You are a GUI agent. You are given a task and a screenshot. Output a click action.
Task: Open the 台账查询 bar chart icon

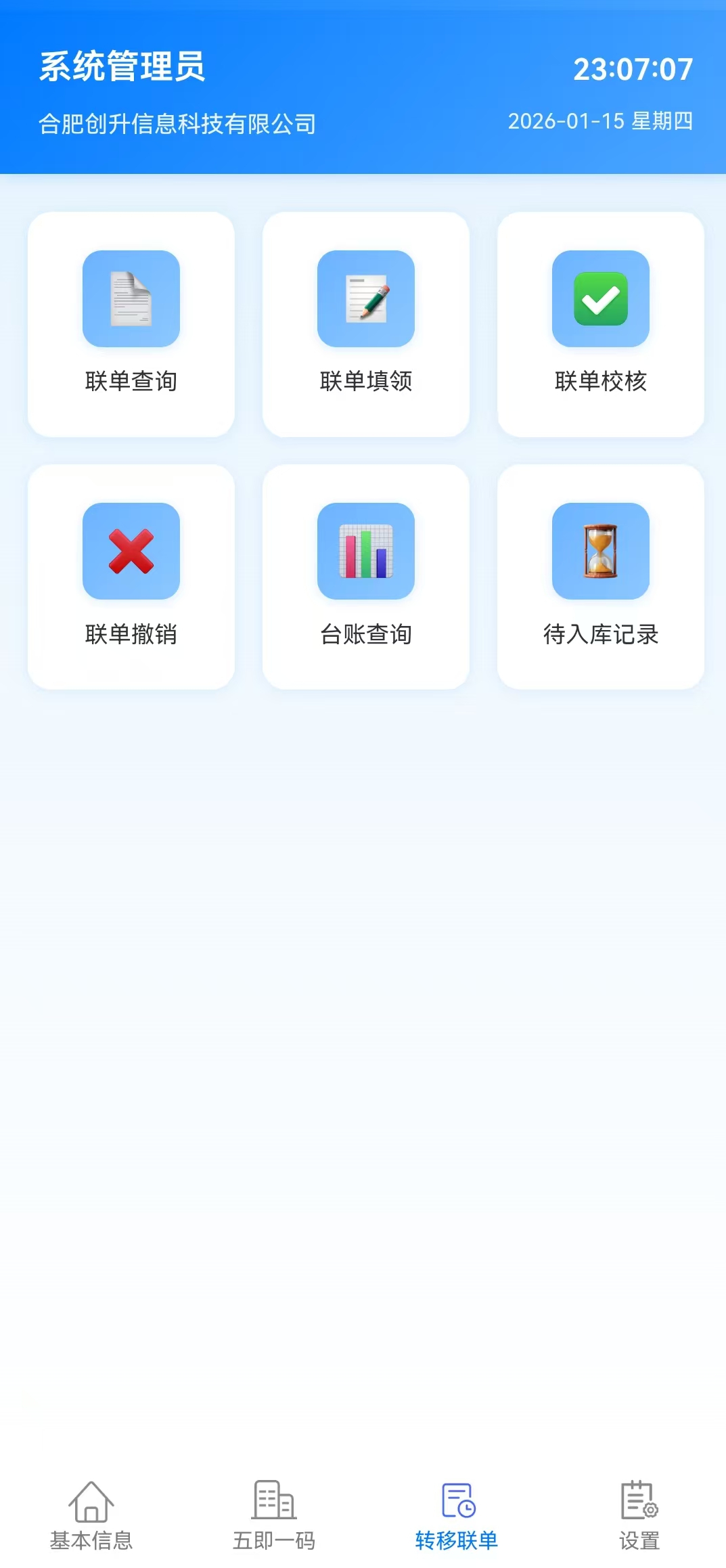pyautogui.click(x=365, y=552)
